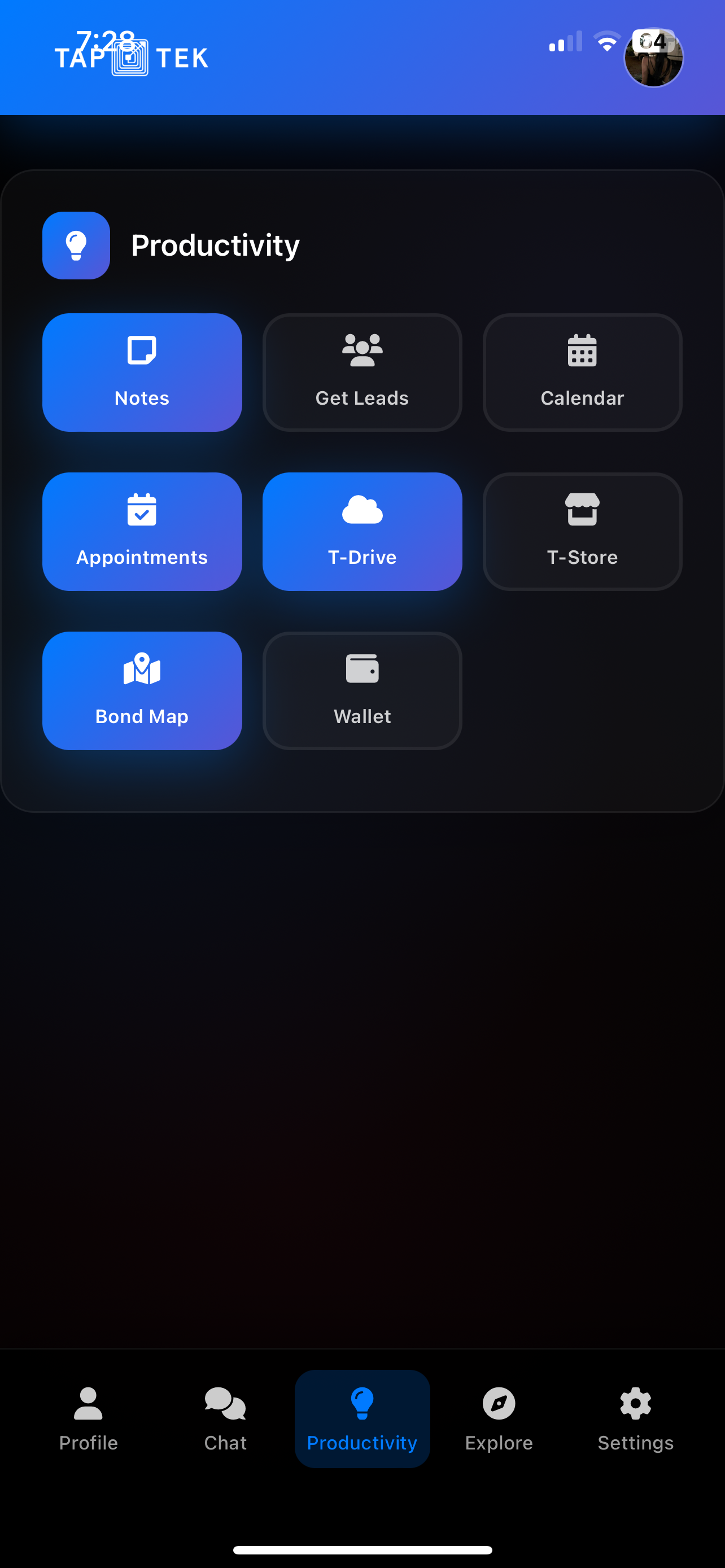
Task: Open the Calendar tile
Action: click(582, 373)
